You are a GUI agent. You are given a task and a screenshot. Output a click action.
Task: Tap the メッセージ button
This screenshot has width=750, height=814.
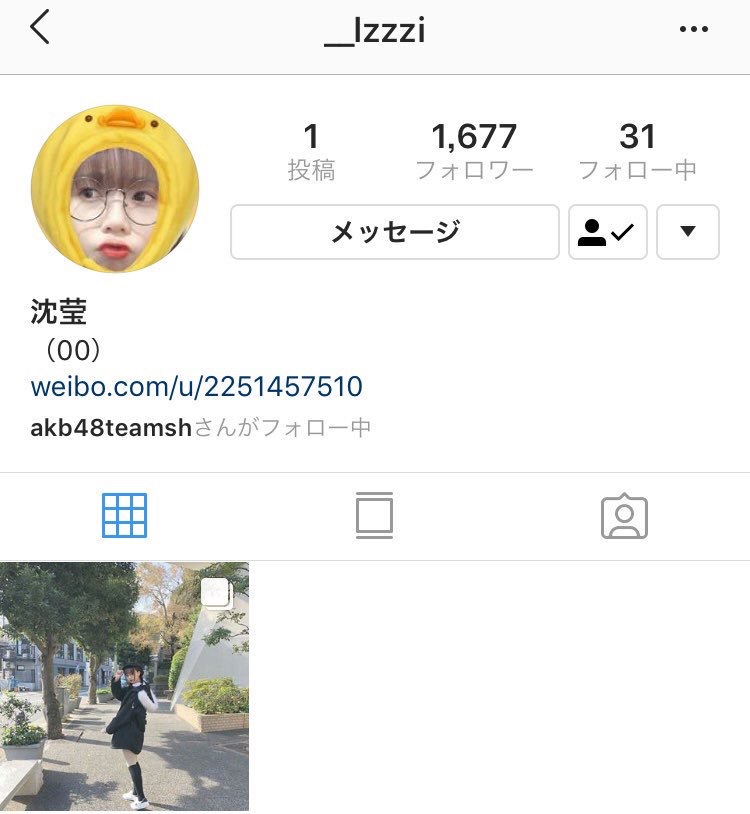point(395,232)
